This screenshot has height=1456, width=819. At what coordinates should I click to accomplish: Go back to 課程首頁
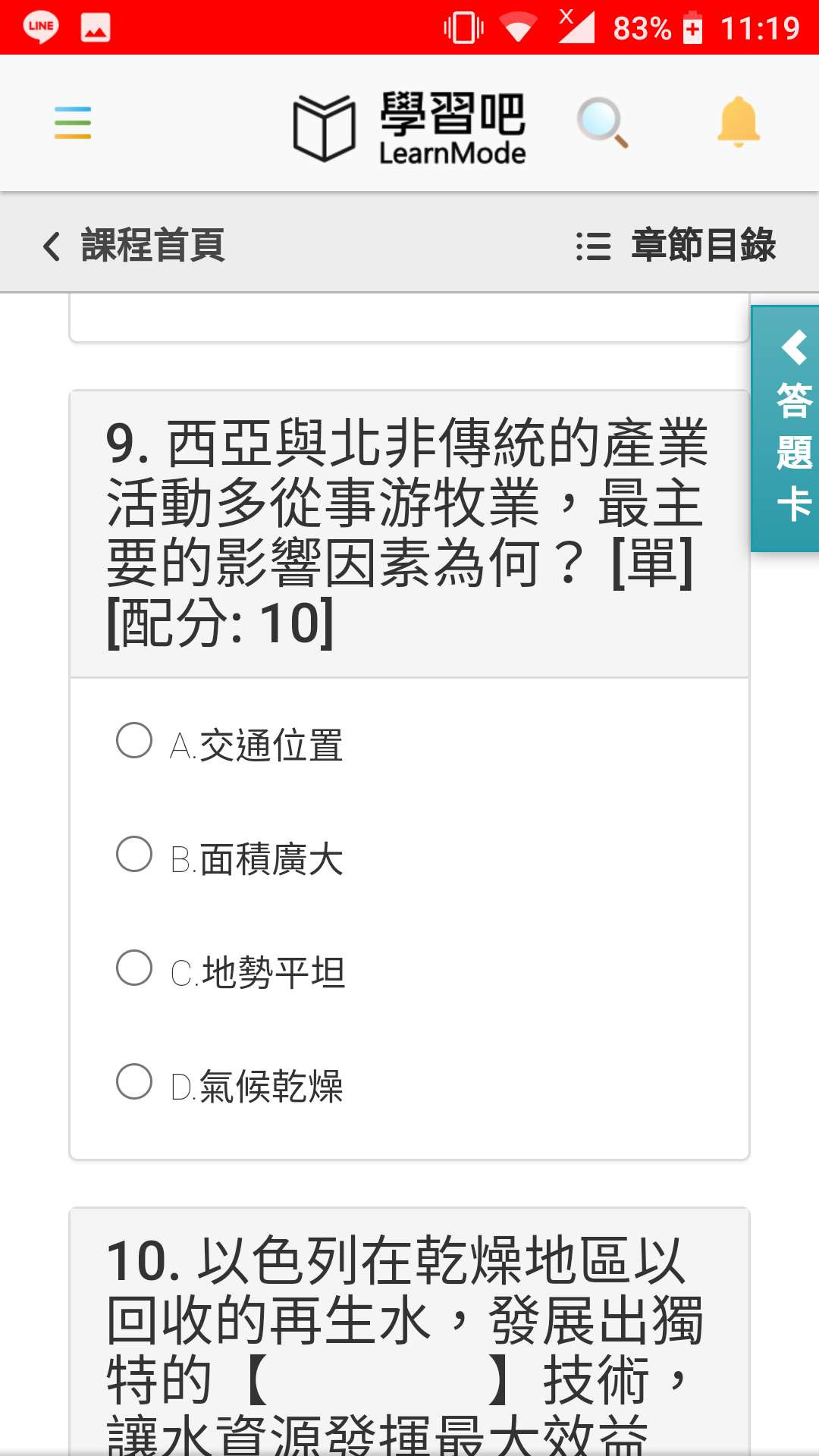[x=134, y=245]
